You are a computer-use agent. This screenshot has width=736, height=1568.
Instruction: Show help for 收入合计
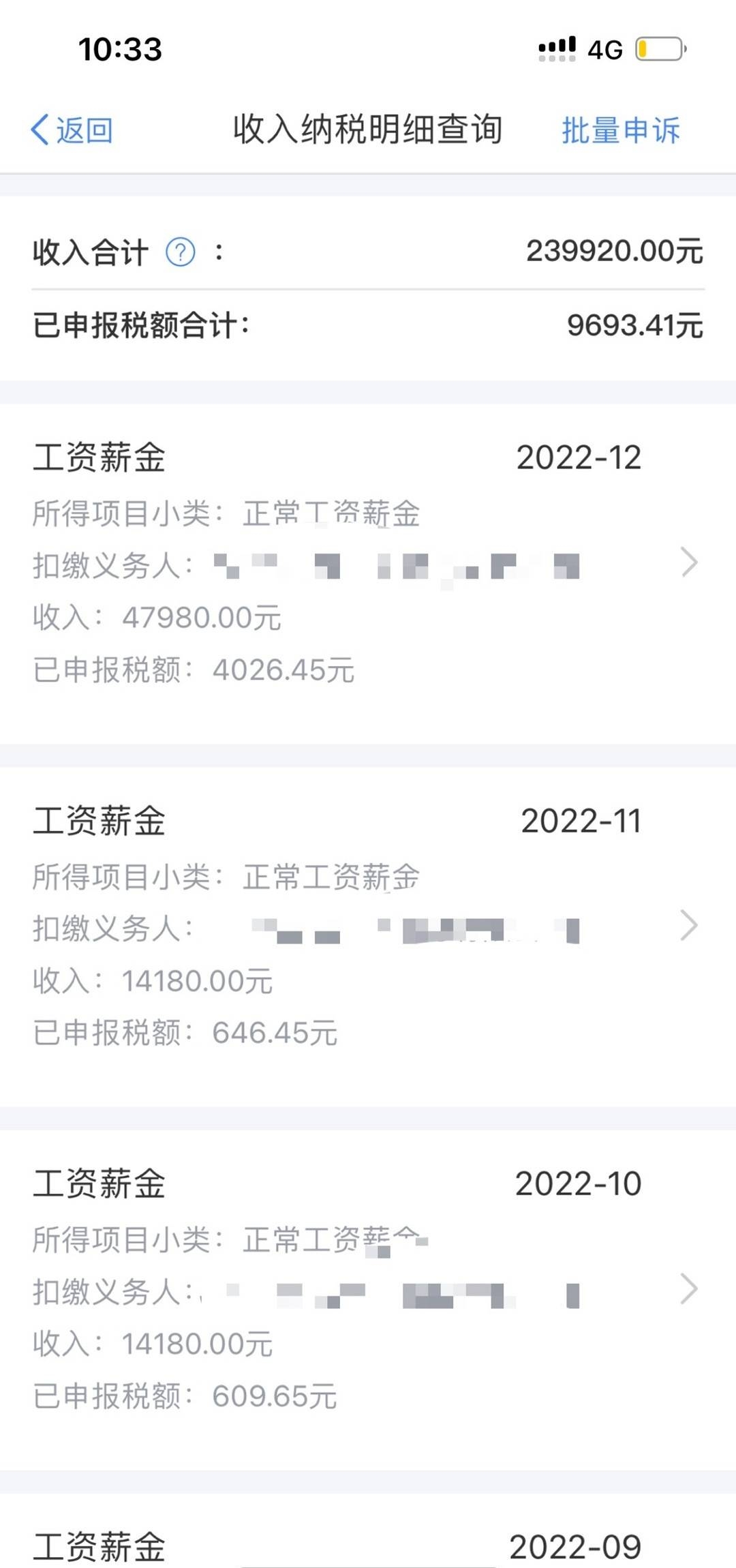[181, 252]
